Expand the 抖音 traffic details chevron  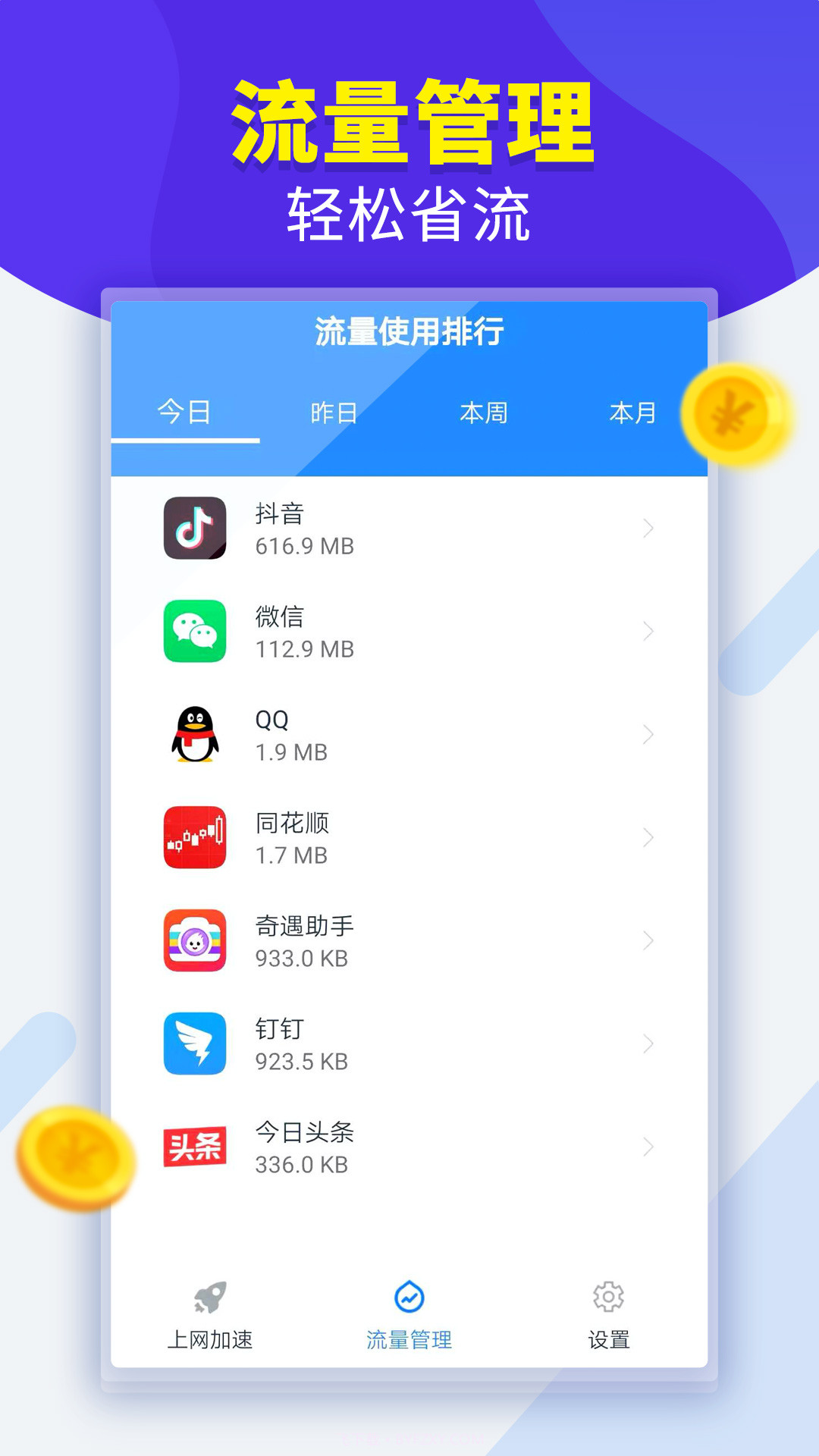[647, 529]
